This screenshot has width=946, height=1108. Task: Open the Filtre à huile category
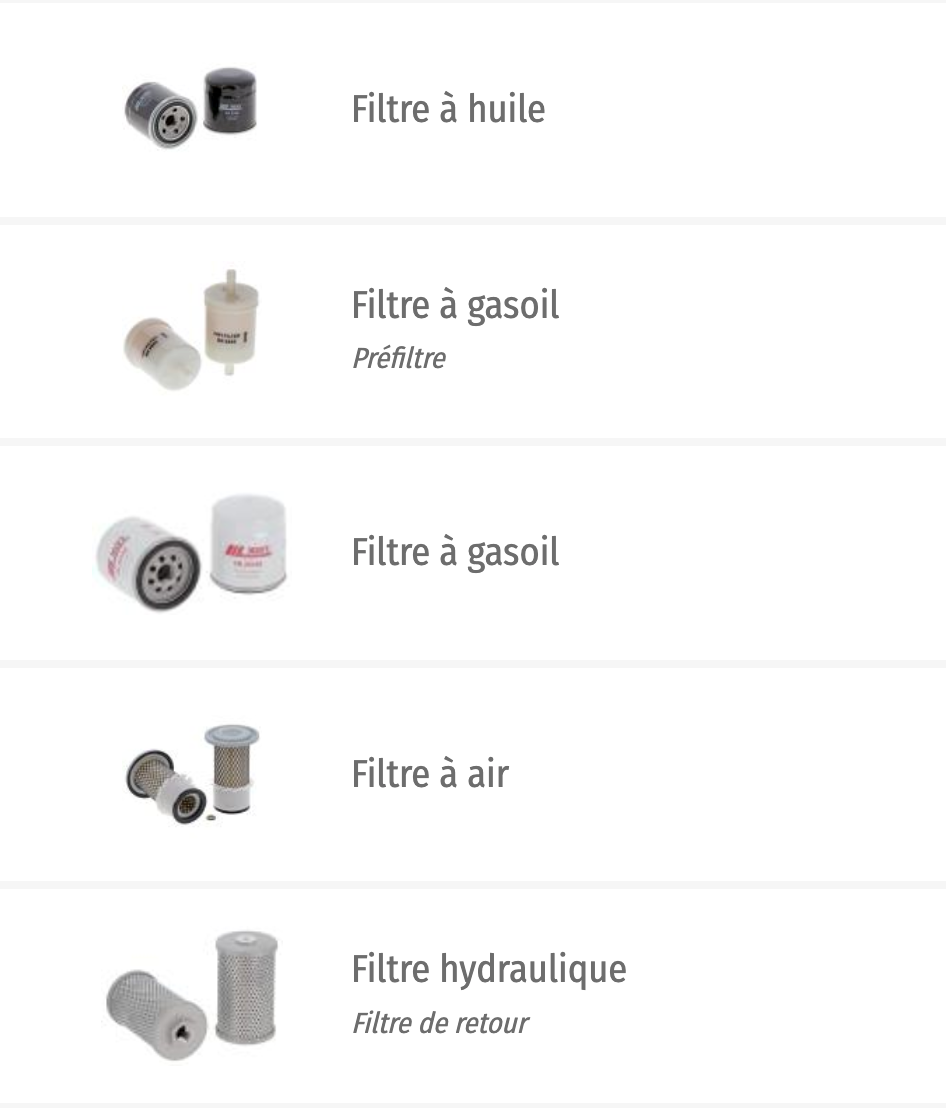pyautogui.click(x=448, y=109)
